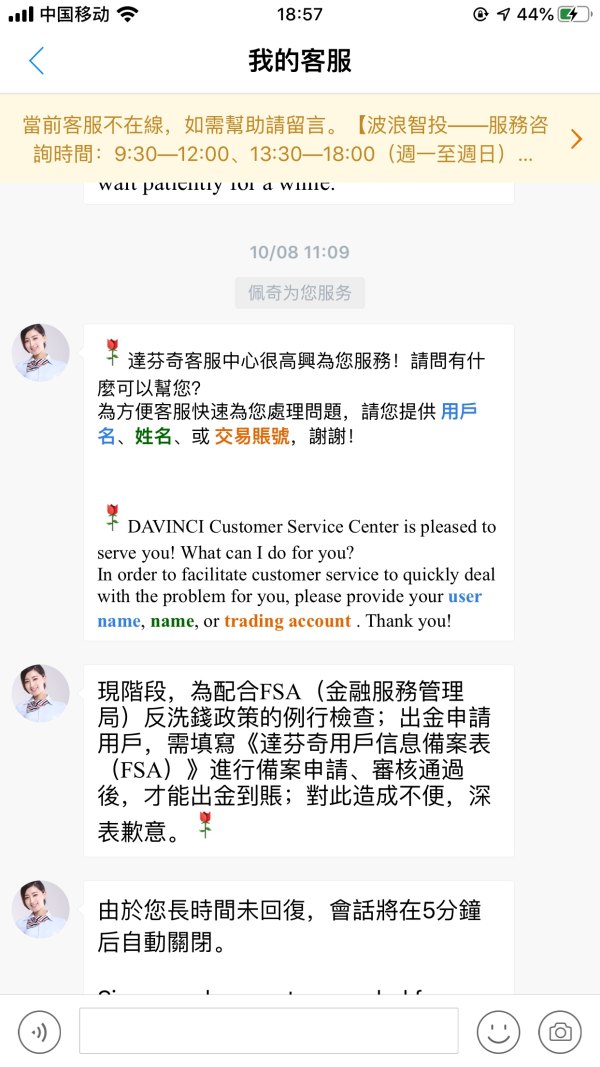Open the camera to send a photo

[560, 1031]
